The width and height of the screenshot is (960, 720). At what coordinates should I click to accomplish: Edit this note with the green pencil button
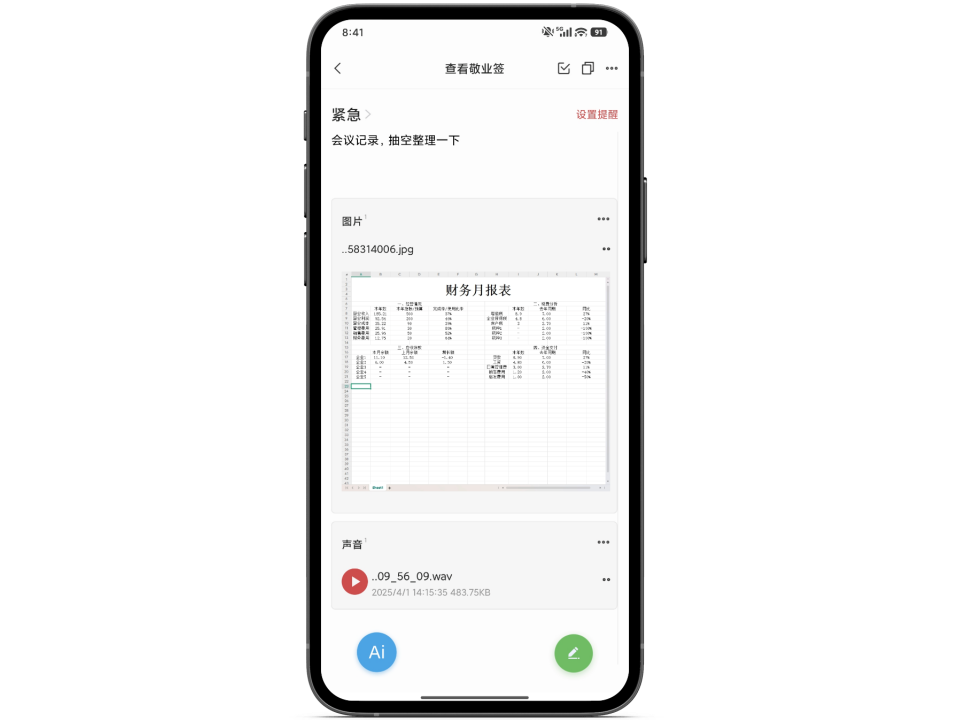tap(574, 653)
